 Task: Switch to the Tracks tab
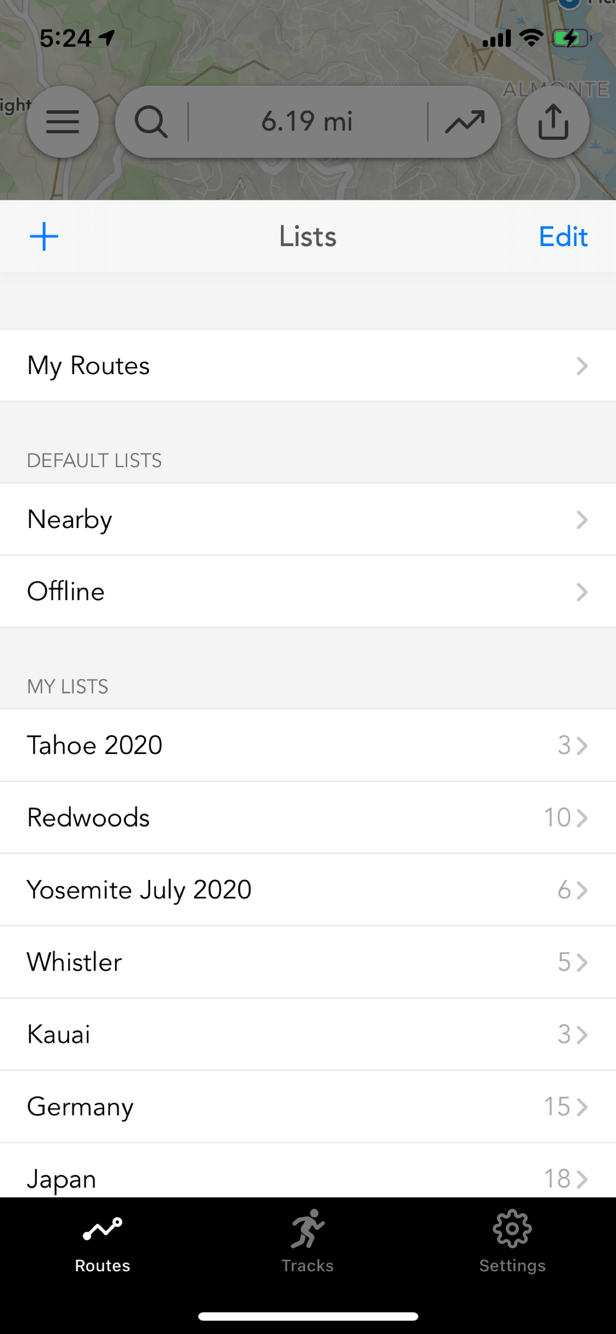click(x=307, y=1242)
